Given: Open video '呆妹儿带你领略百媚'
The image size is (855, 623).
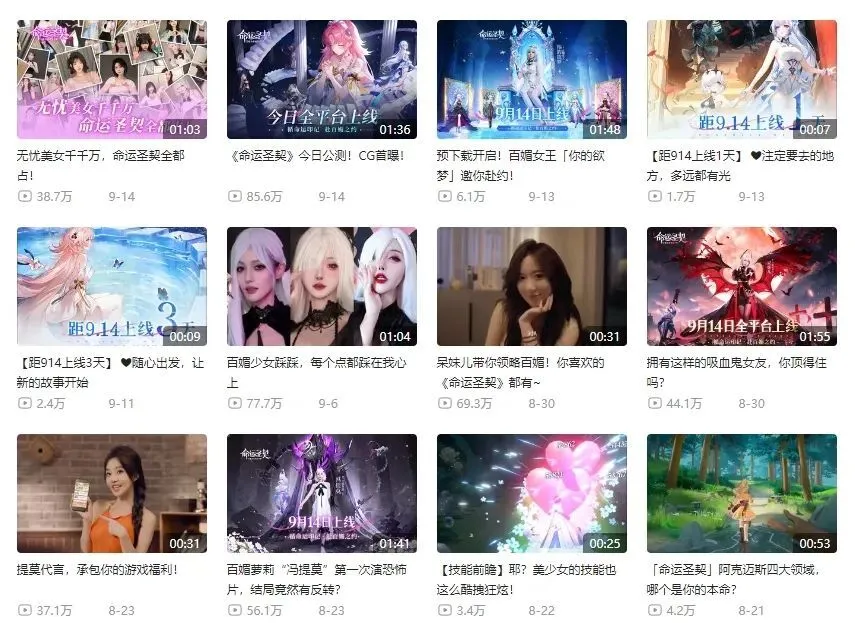Looking at the screenshot, I should [x=532, y=286].
